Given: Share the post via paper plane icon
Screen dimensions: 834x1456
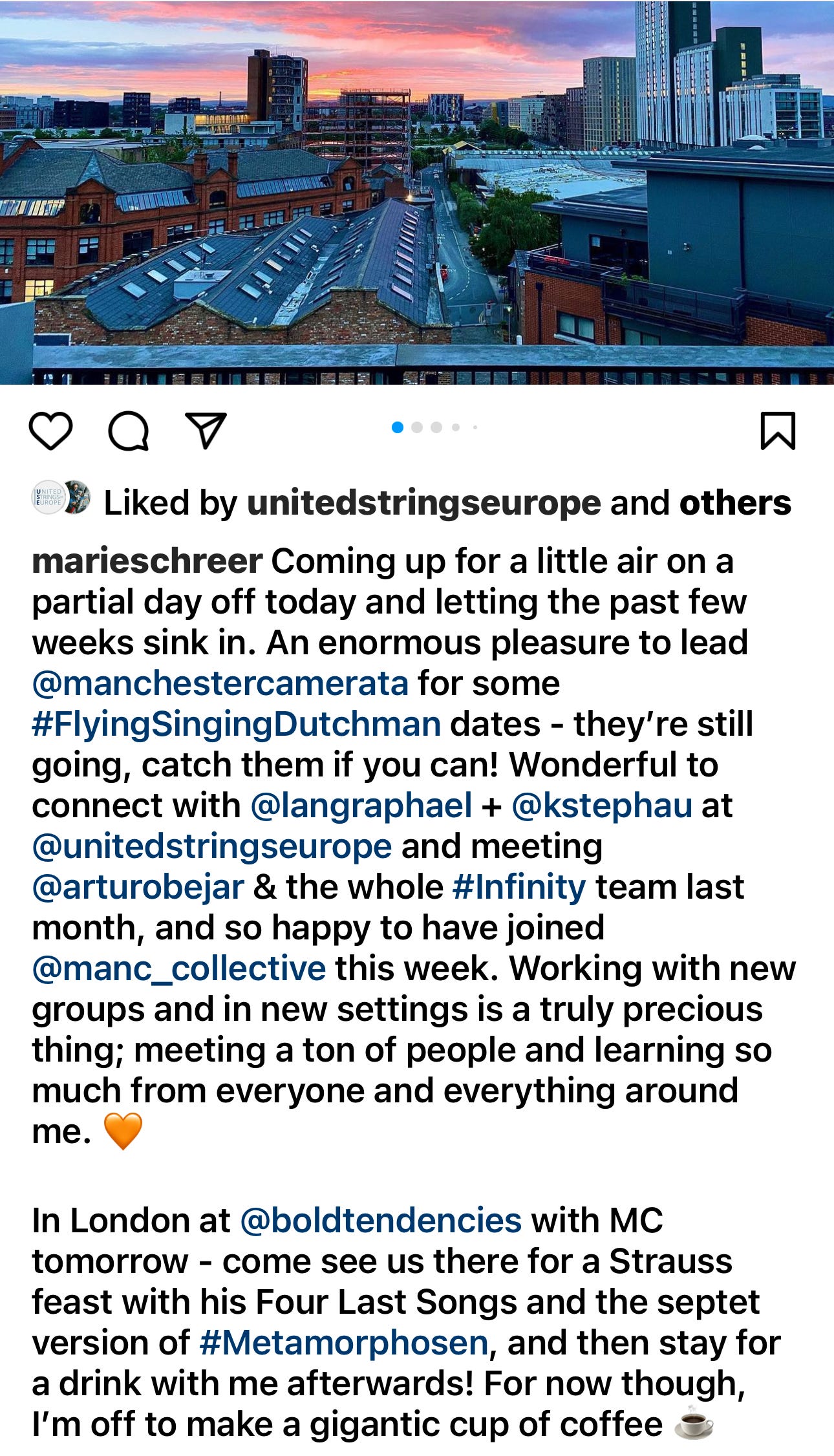Looking at the screenshot, I should tap(206, 430).
